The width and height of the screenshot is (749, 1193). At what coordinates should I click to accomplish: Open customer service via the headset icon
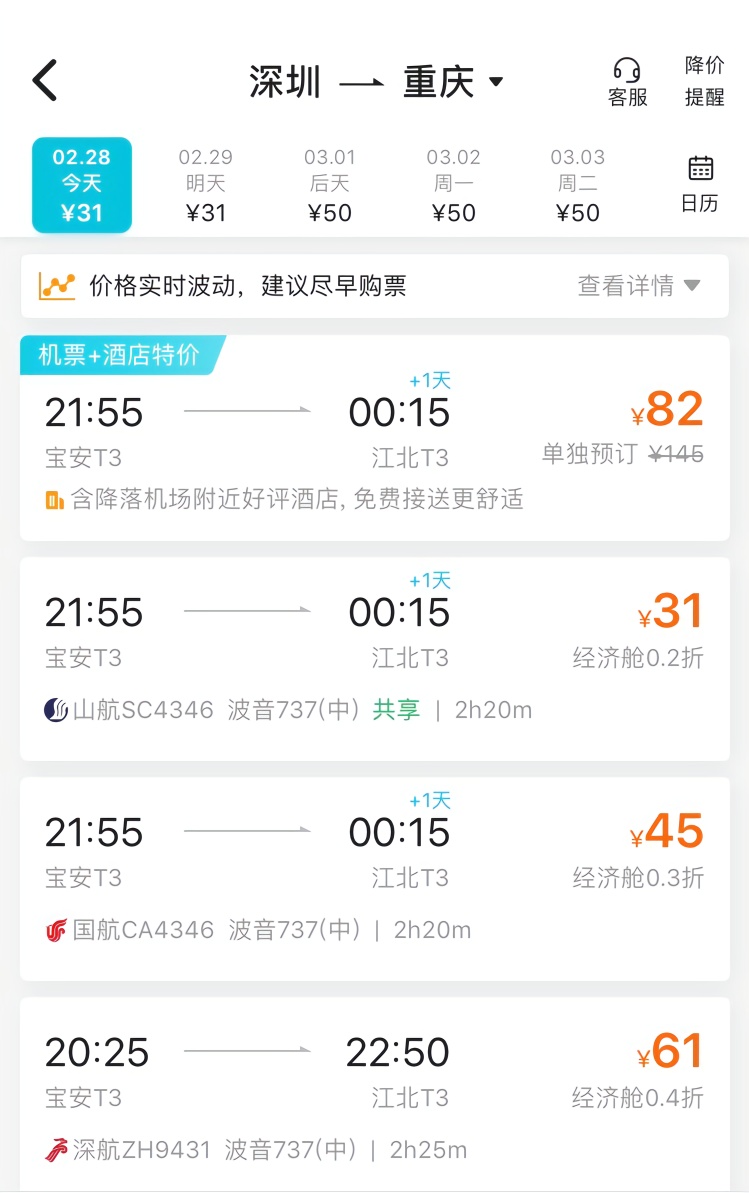[627, 70]
